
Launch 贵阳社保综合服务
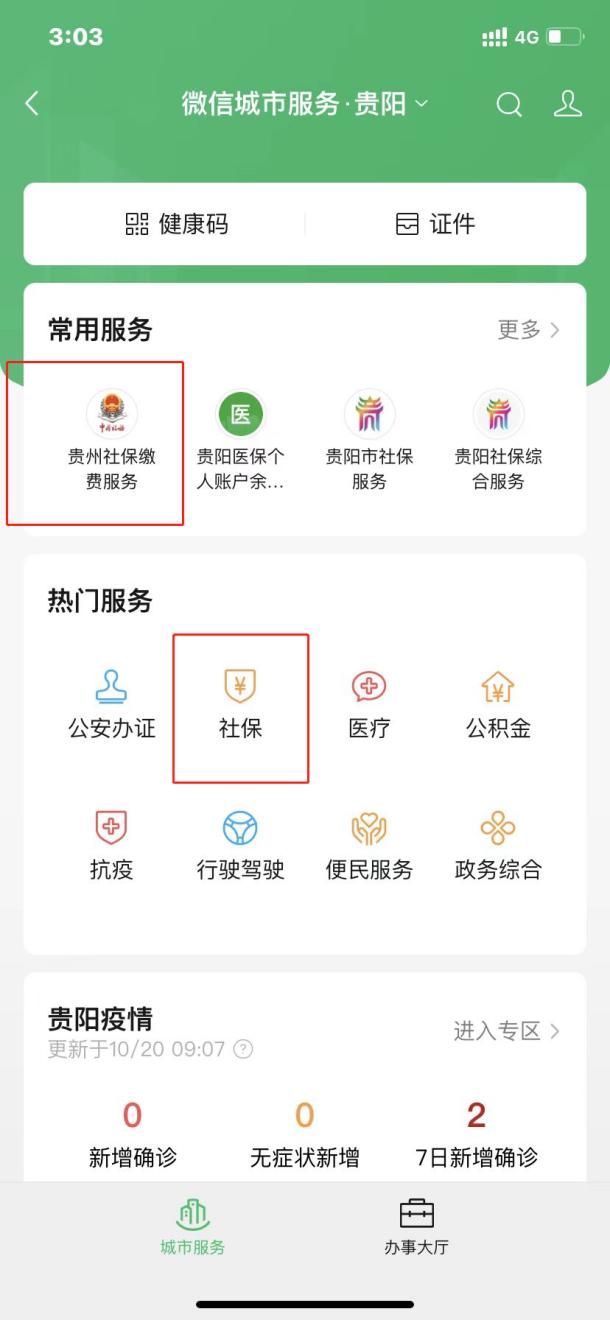(x=498, y=441)
